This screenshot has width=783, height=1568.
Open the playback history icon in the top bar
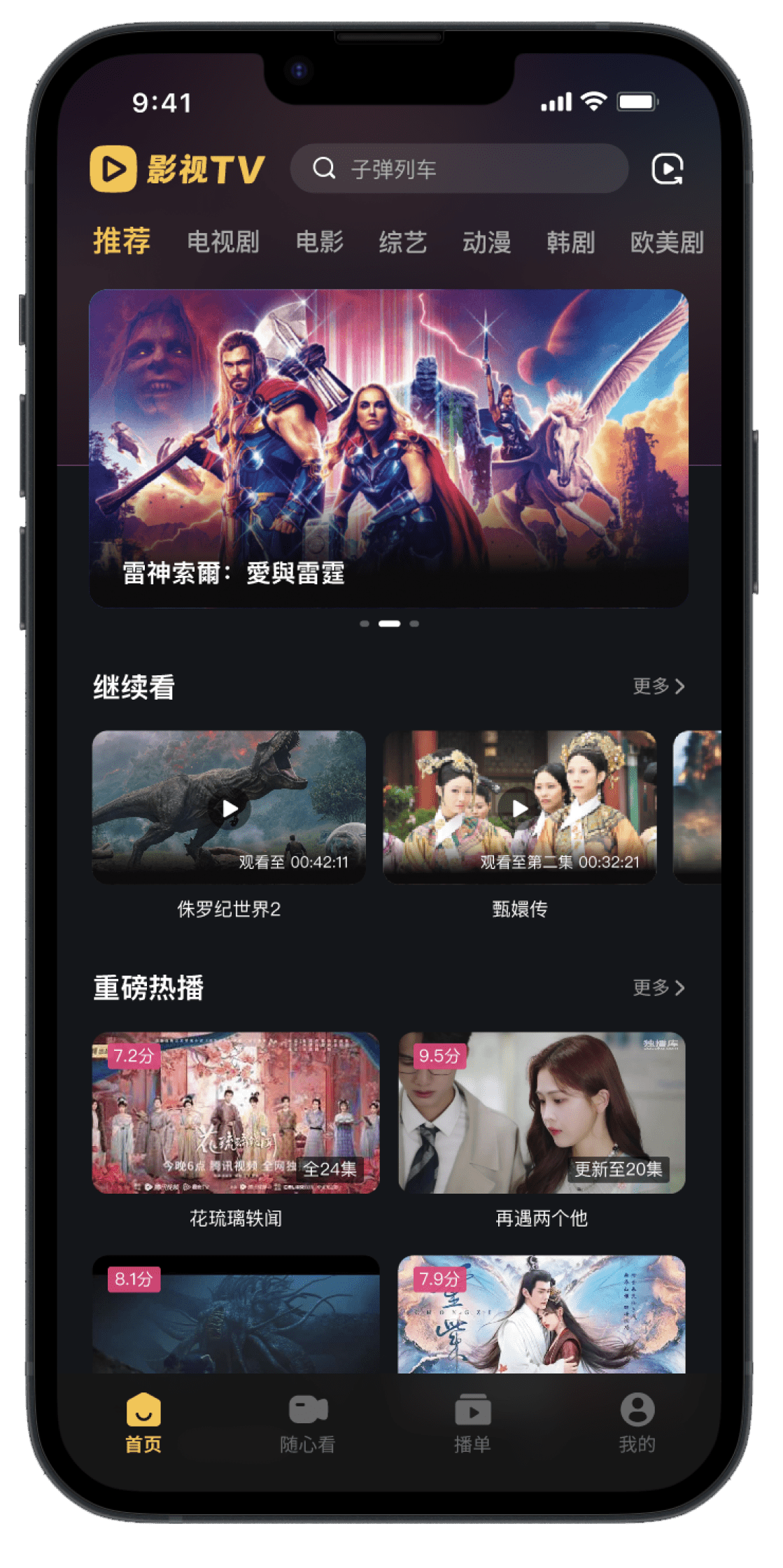click(667, 169)
